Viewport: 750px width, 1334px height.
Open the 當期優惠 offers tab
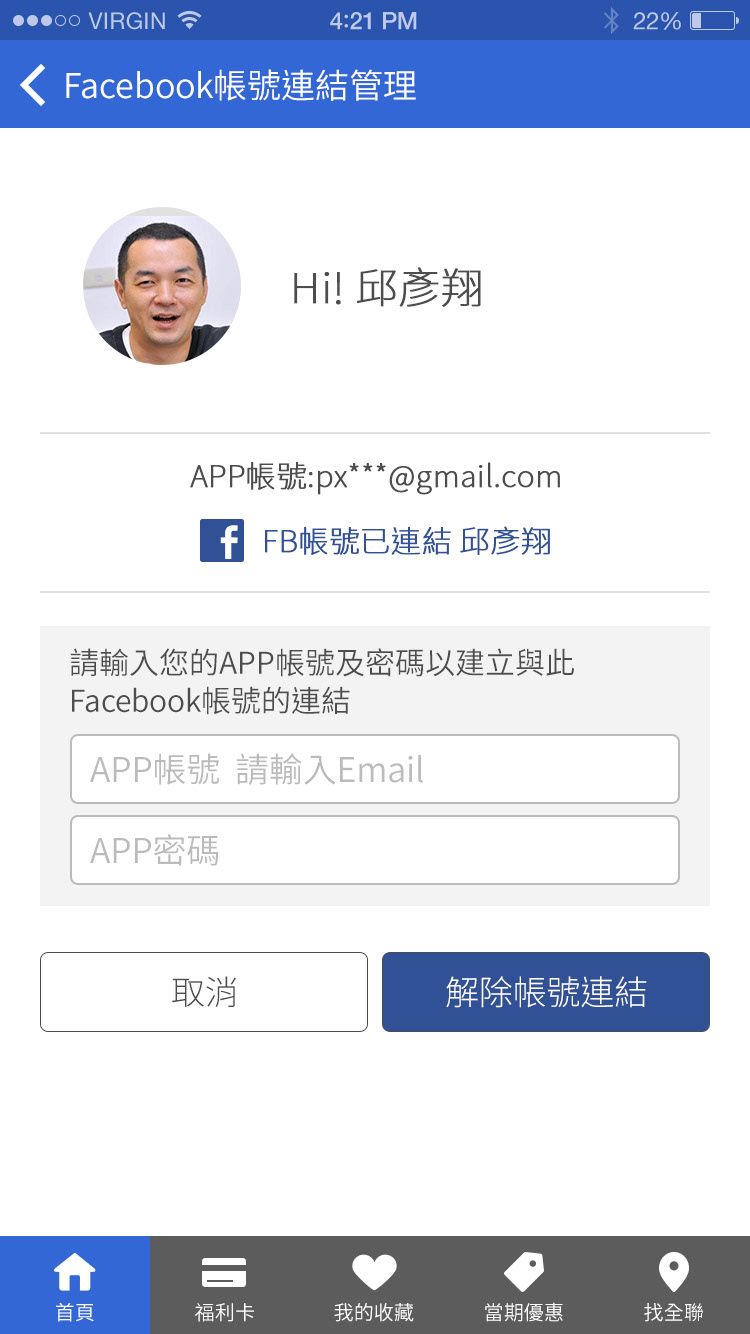524,1286
